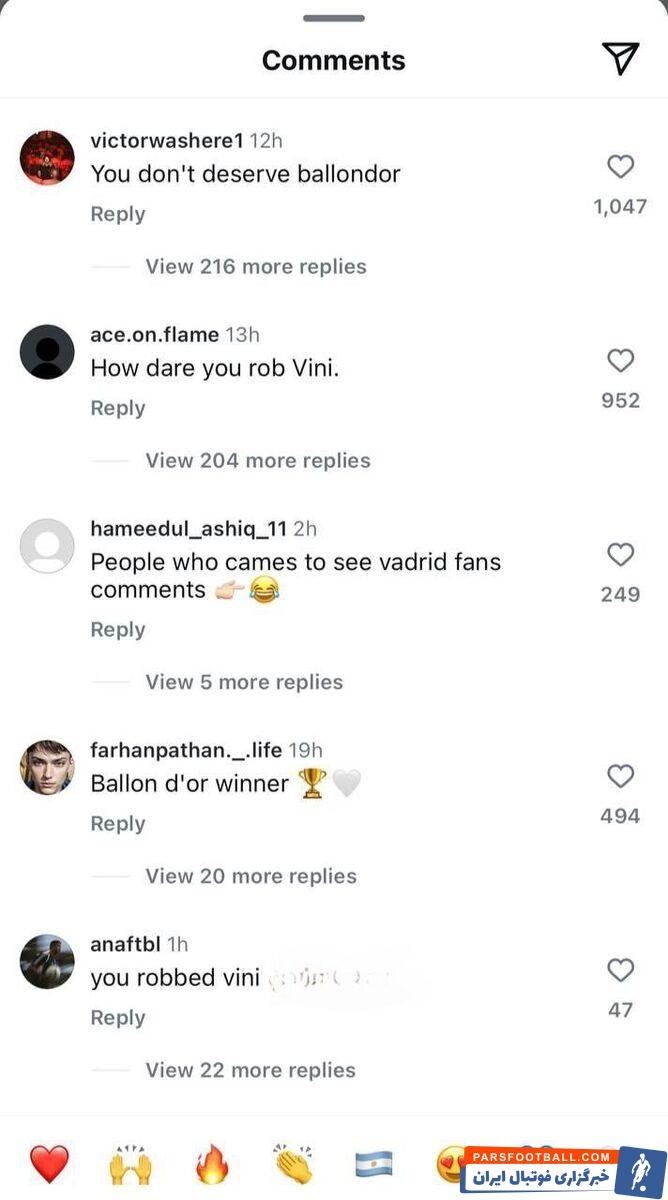This screenshot has width=668, height=1200.
Task: Like the comment by ace.on.flame
Action: pyautogui.click(x=620, y=361)
